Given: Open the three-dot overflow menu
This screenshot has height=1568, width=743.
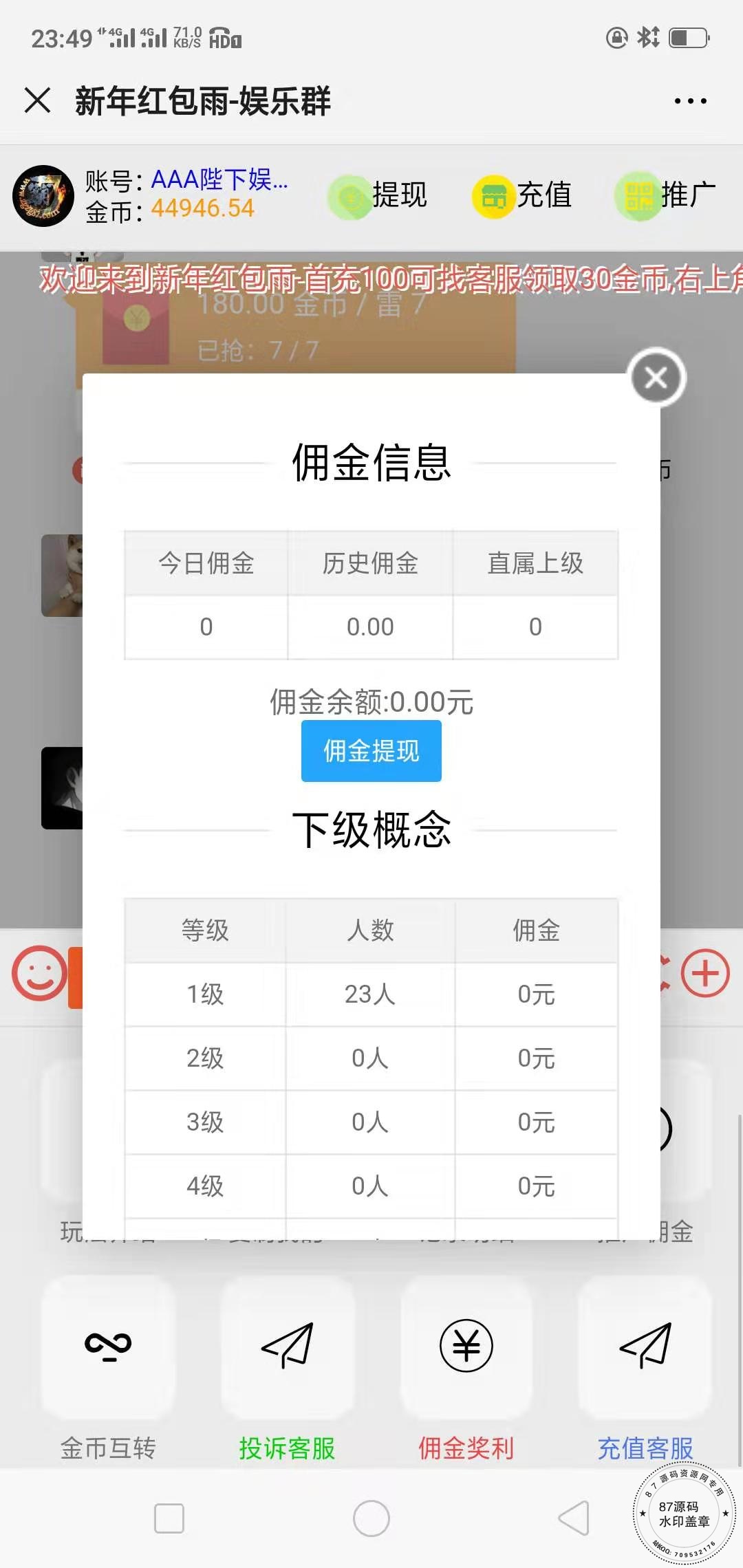Looking at the screenshot, I should pos(690,101).
